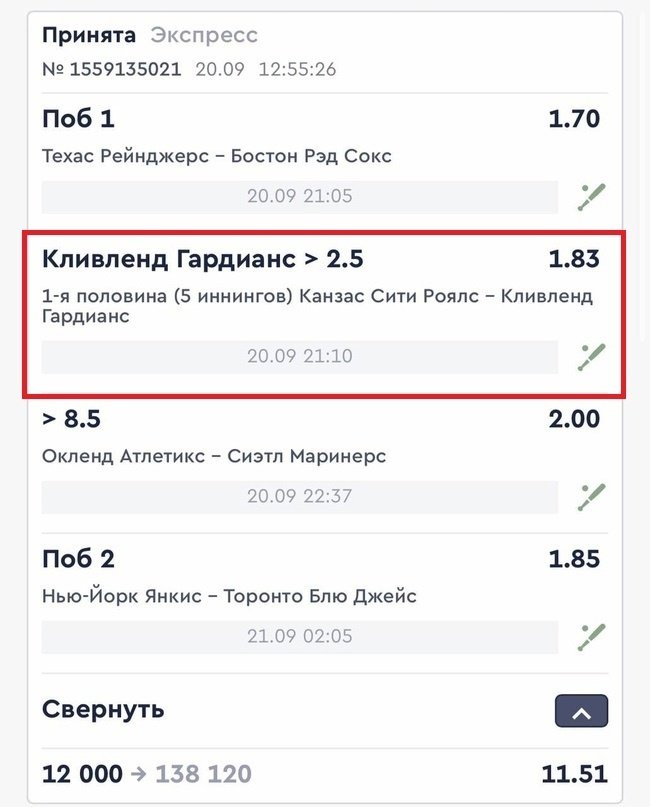
Task: Open the Texas Rangers – Boston Red Sox event
Action: tap(217, 156)
